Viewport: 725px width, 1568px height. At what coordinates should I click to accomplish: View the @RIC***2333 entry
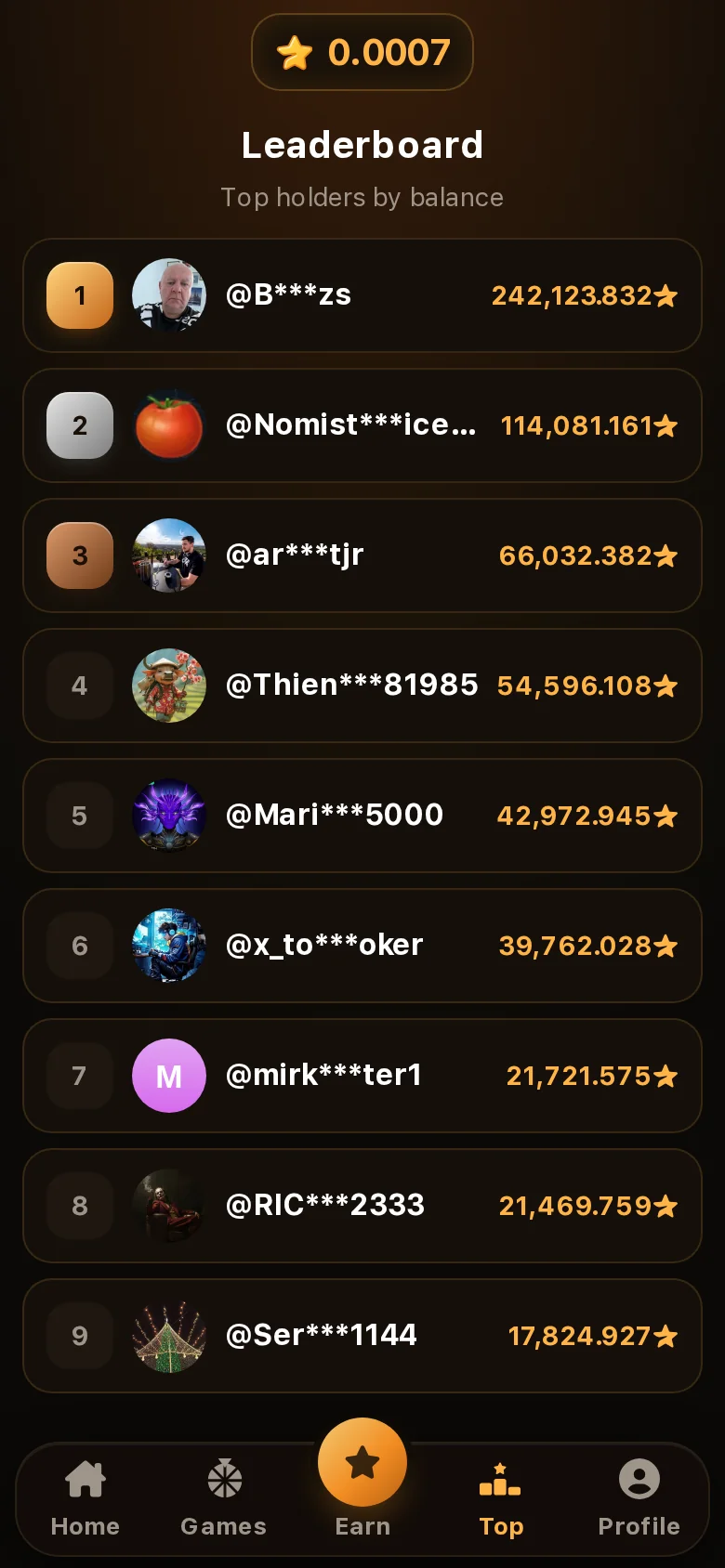coord(362,1206)
